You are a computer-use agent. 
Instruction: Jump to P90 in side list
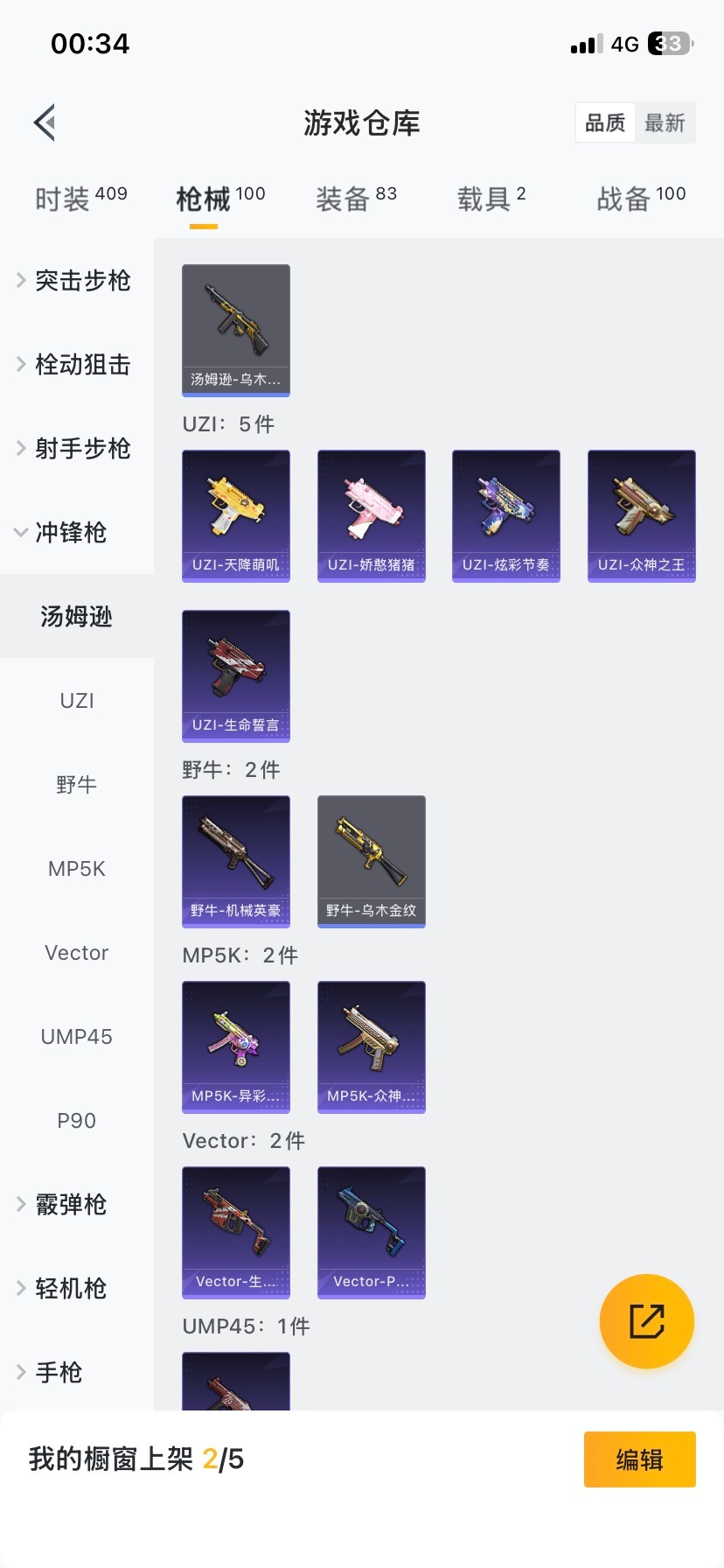coord(77,1120)
